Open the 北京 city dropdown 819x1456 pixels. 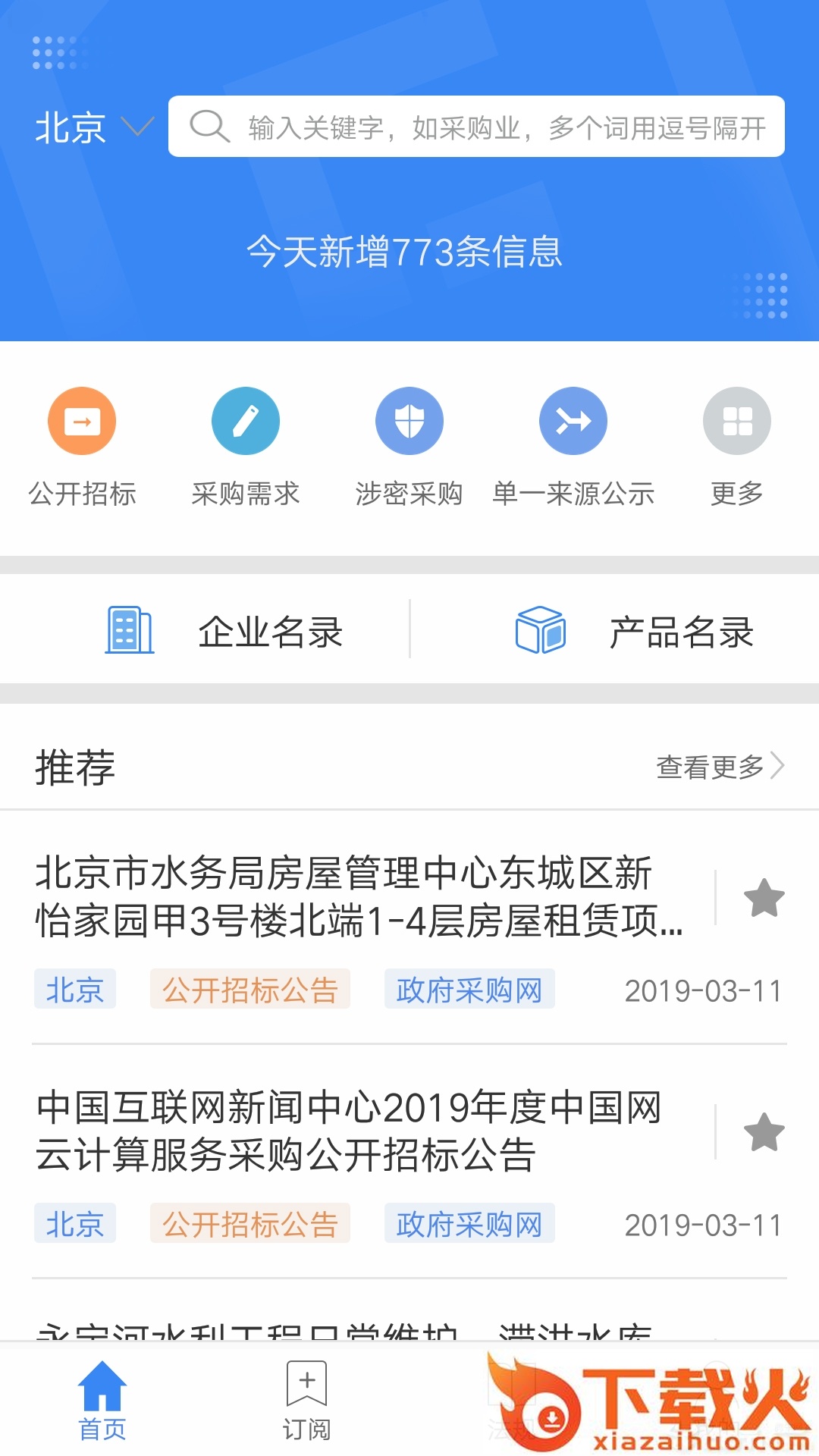(x=93, y=127)
